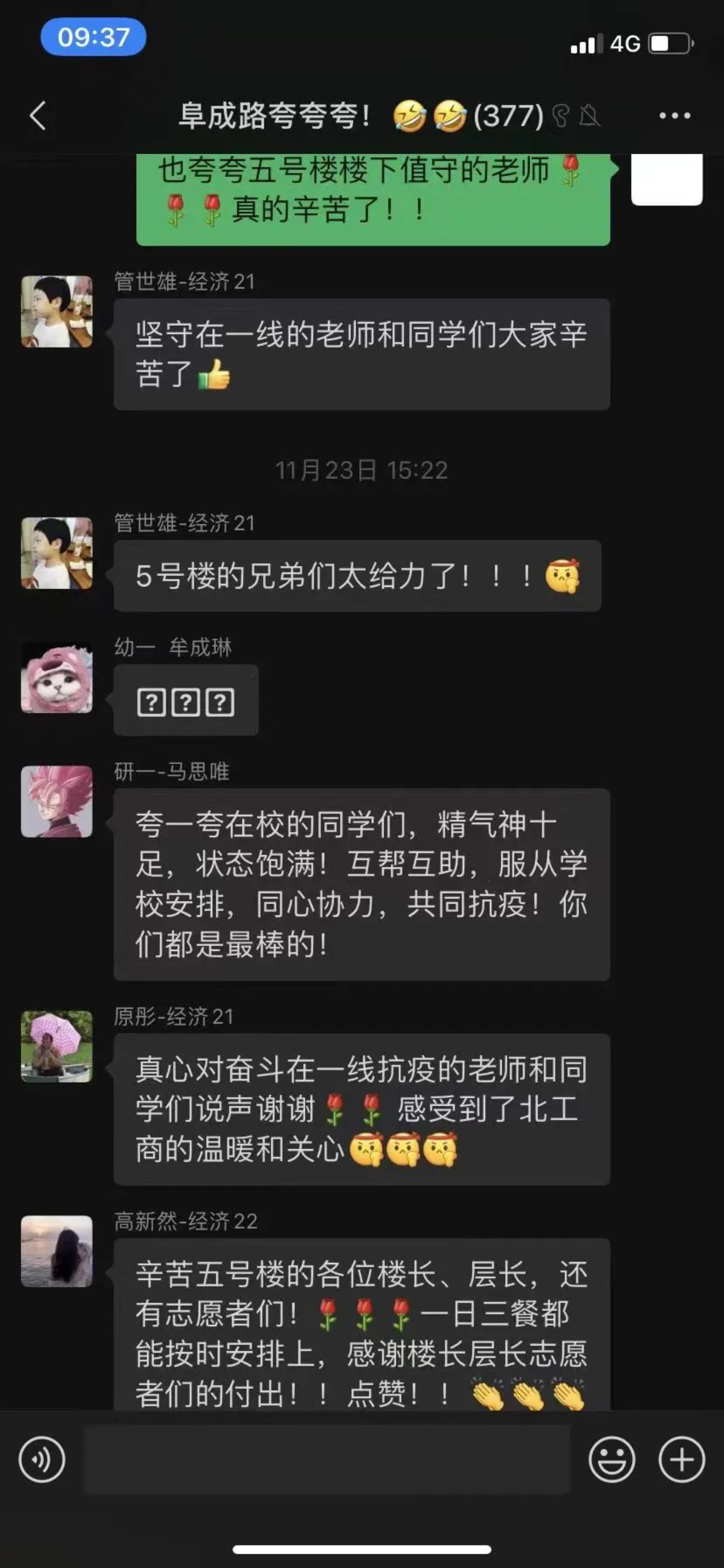The height and width of the screenshot is (1568, 724).
Task: Open 原彤's umbrella avatar profile
Action: click(57, 1046)
